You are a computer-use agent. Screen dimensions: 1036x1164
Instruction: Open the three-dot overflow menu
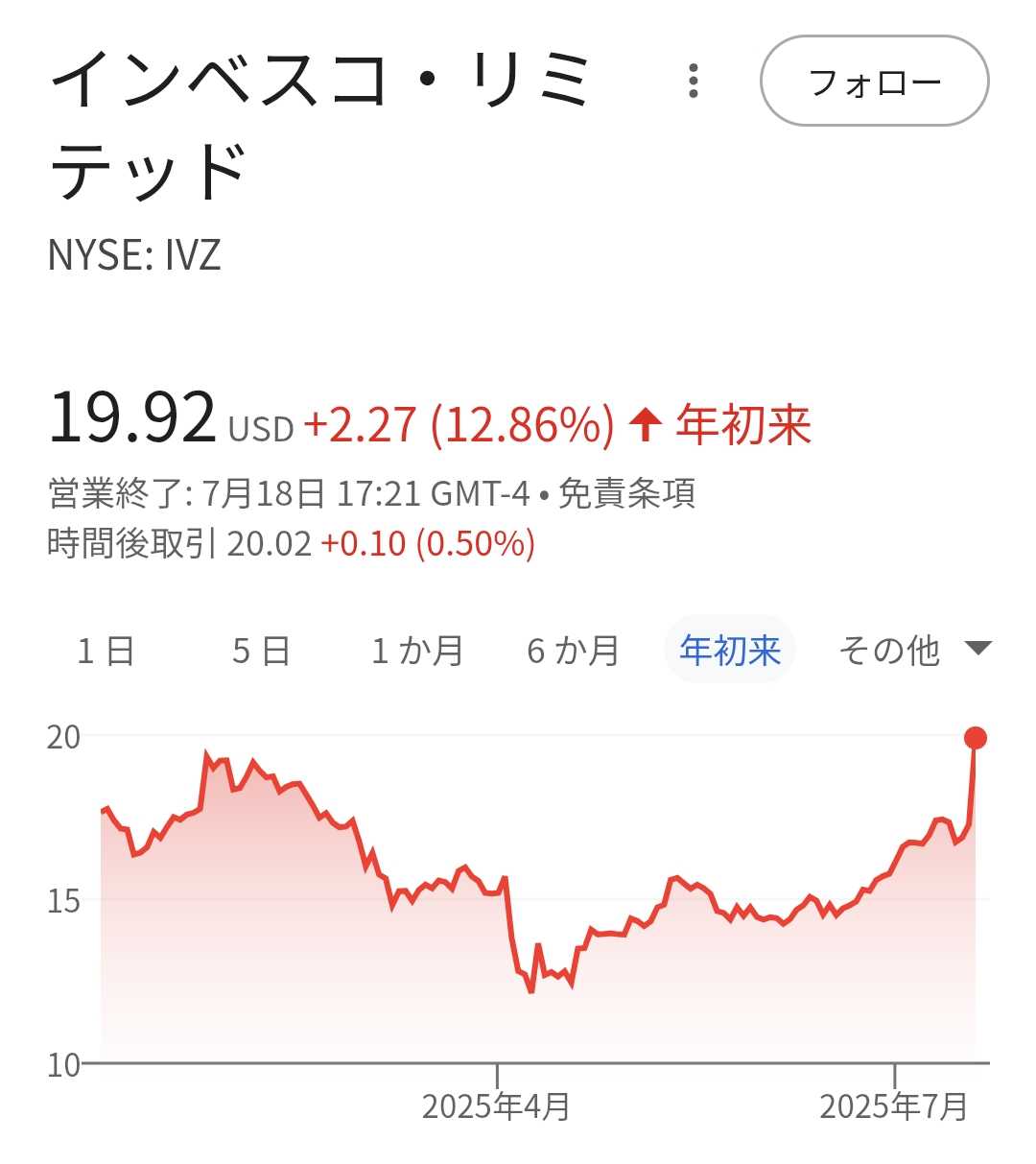coord(694,82)
